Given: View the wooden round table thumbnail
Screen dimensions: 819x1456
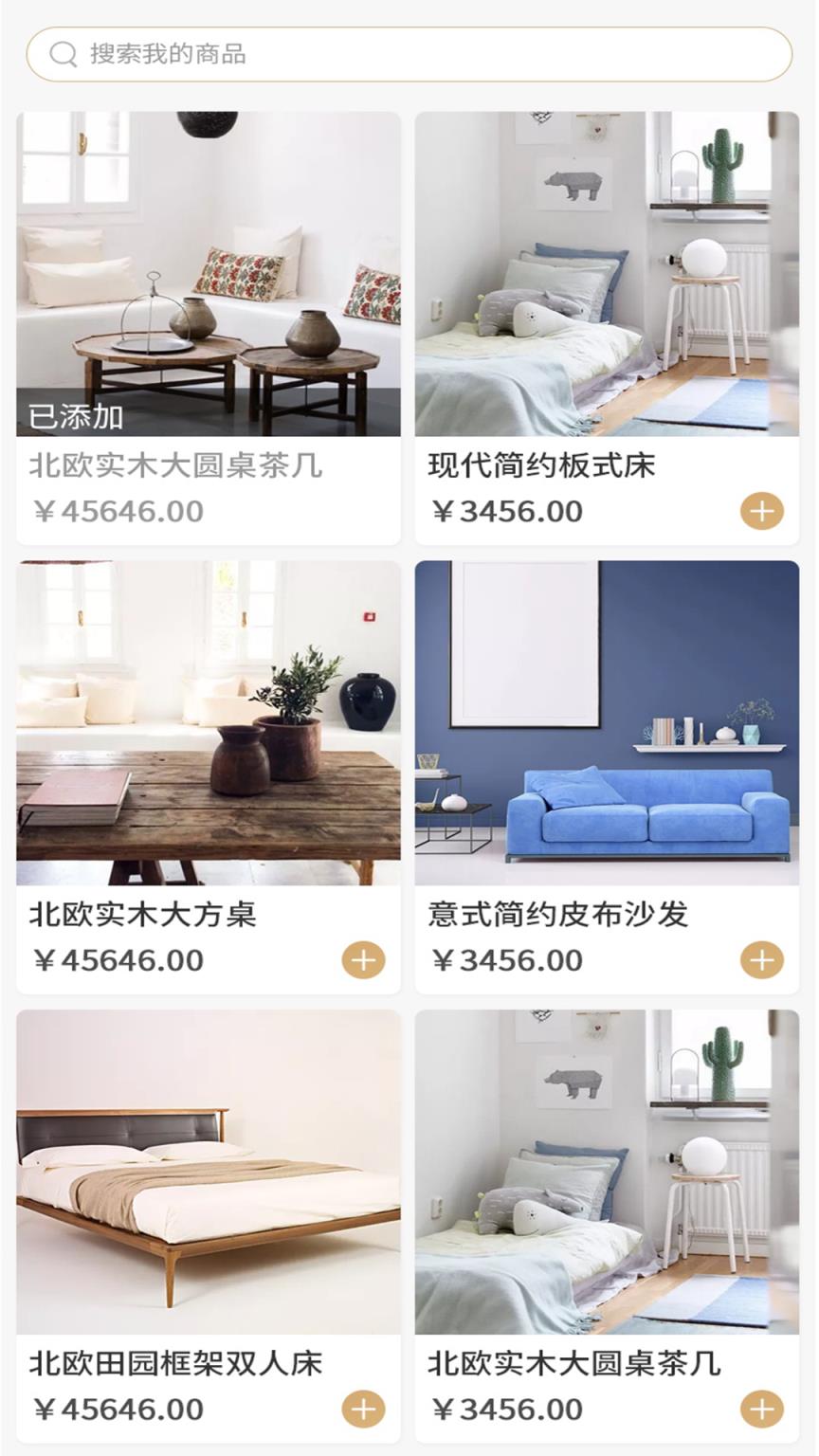Looking at the screenshot, I should click(209, 275).
